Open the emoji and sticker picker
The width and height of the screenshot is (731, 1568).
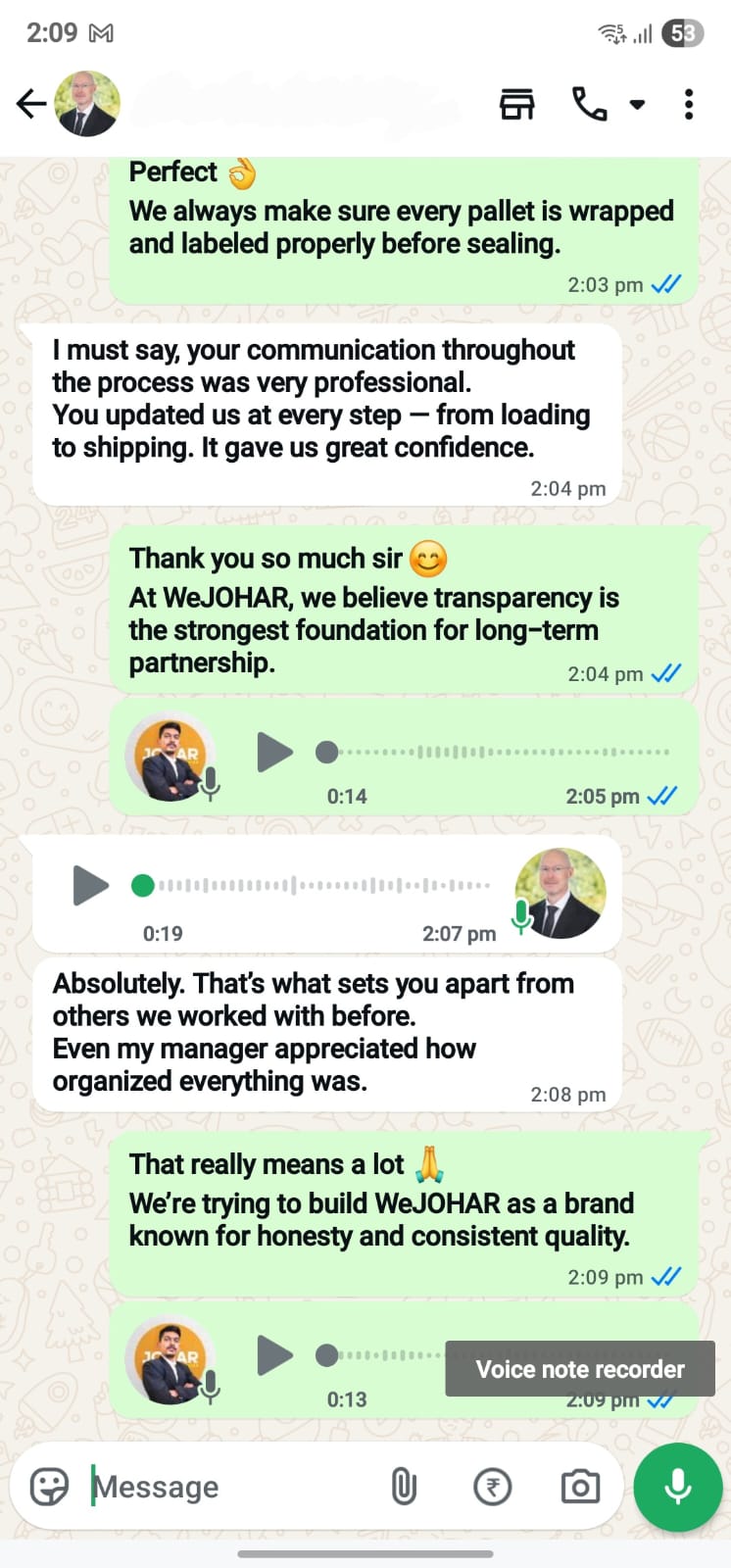[49, 1487]
